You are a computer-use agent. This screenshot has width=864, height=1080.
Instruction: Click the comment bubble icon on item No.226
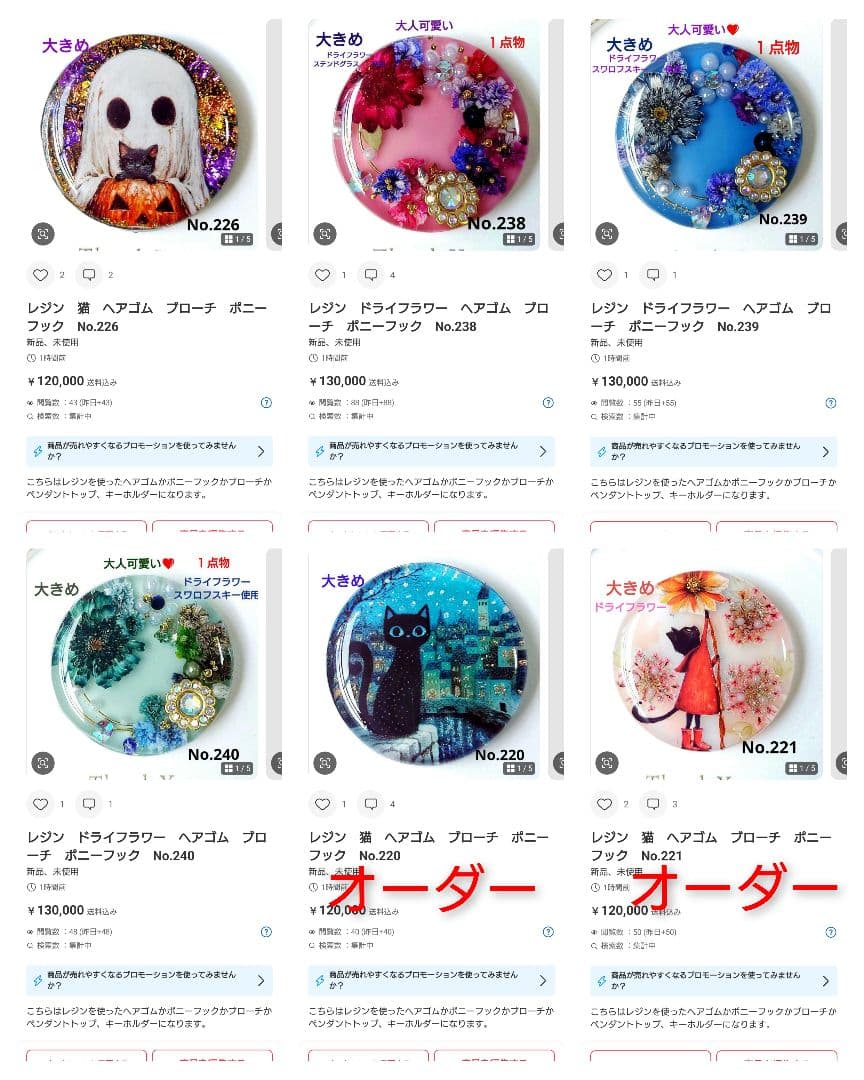click(x=90, y=274)
